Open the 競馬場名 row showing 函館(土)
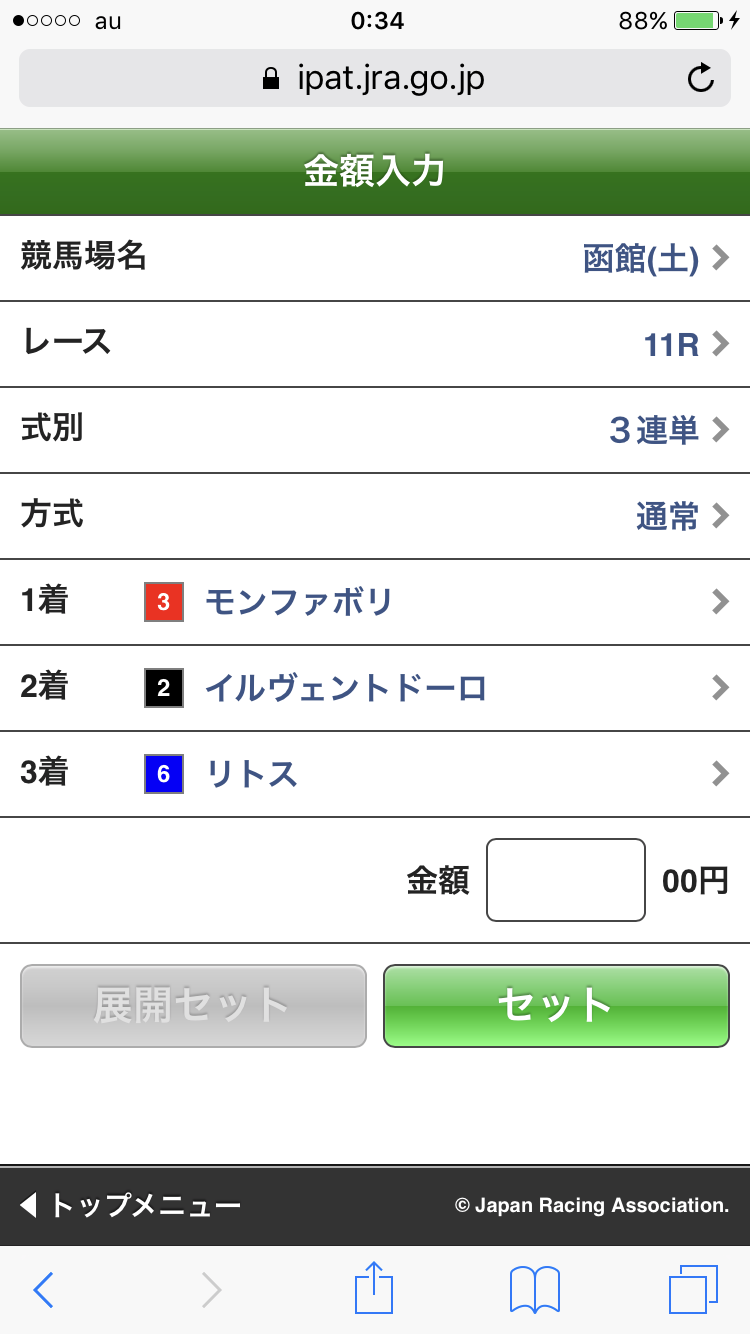 (x=375, y=258)
